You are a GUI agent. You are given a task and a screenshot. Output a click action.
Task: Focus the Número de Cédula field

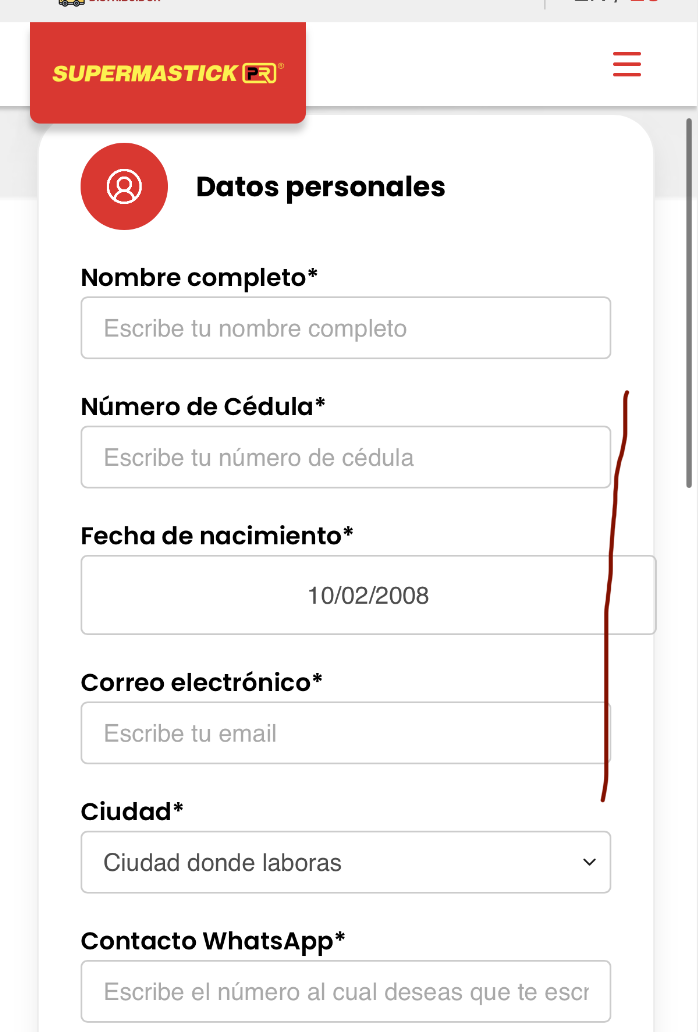(x=345, y=458)
